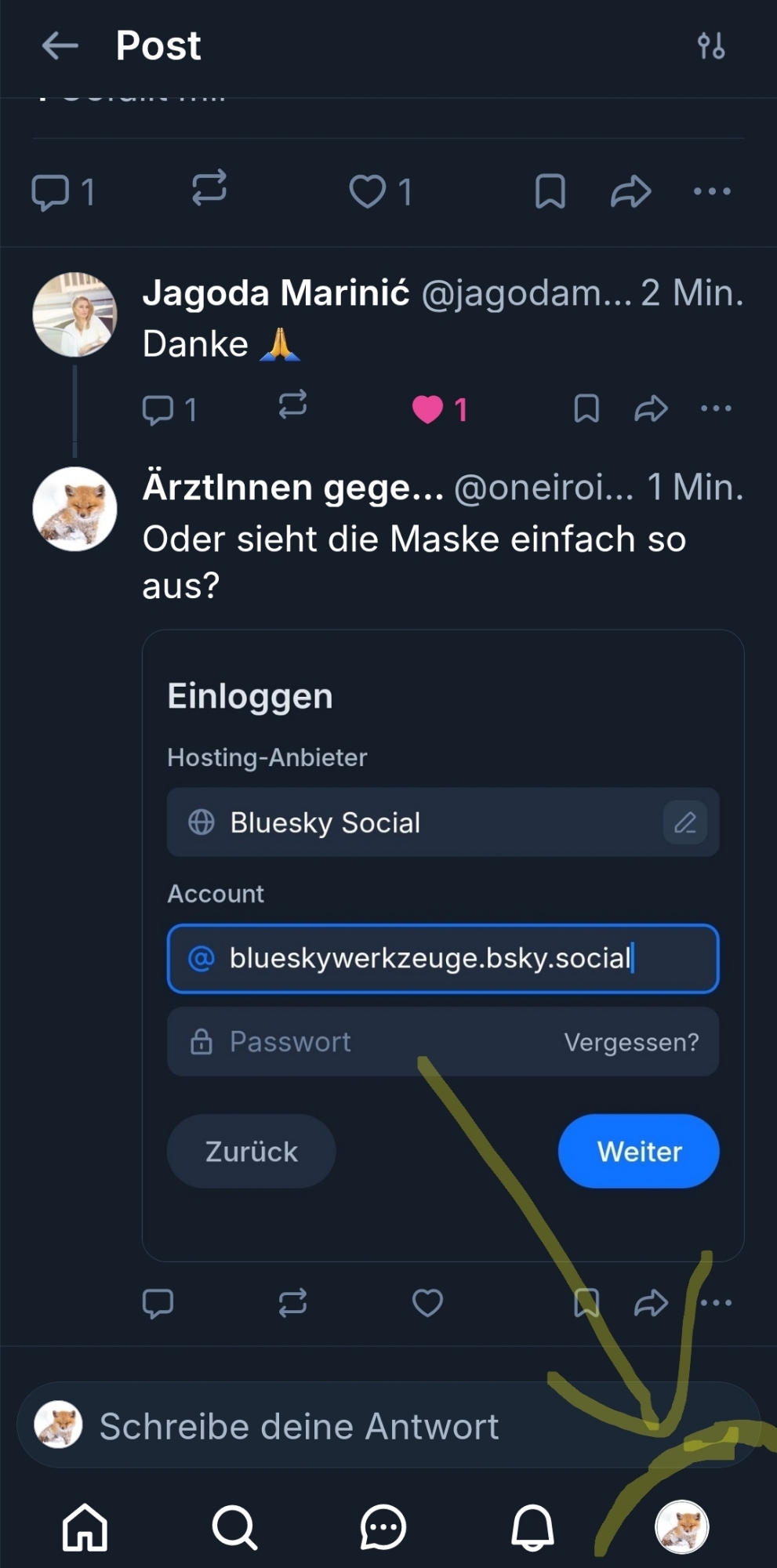The width and height of the screenshot is (777, 1568).
Task: Open Jagoda Marinić's profile picture
Action: [x=74, y=314]
